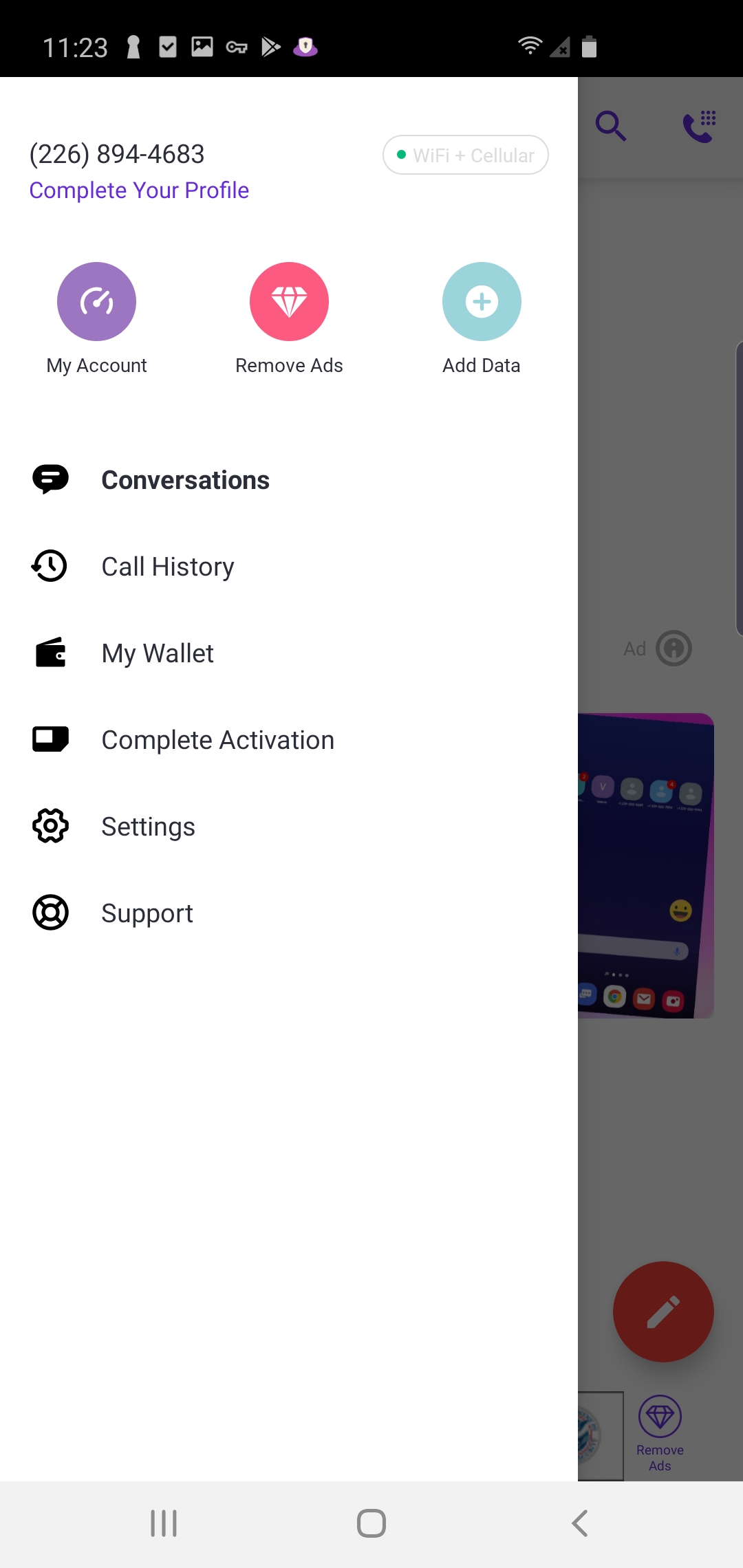Tap the system back button
The height and width of the screenshot is (1568, 743).
[x=579, y=1523]
